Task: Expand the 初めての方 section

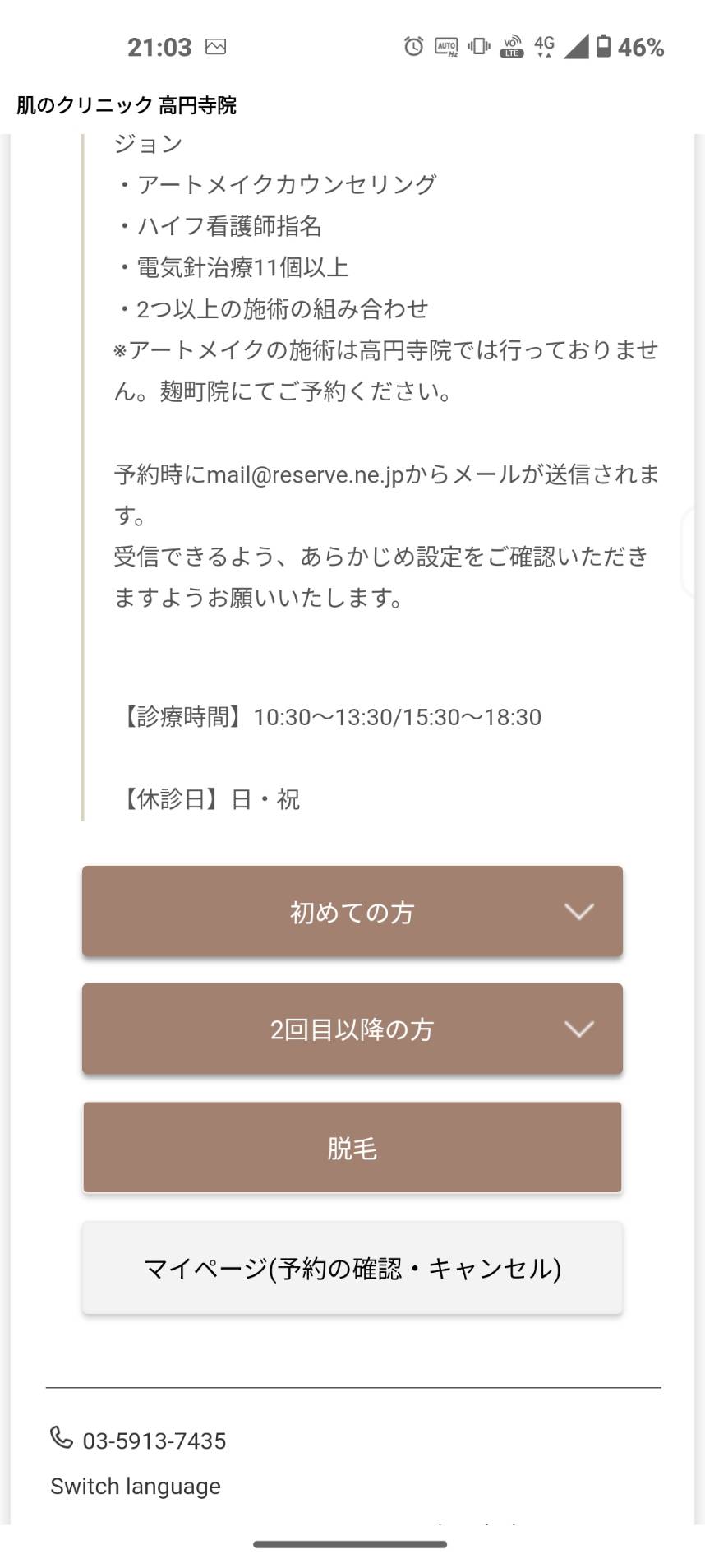Action: [x=352, y=911]
